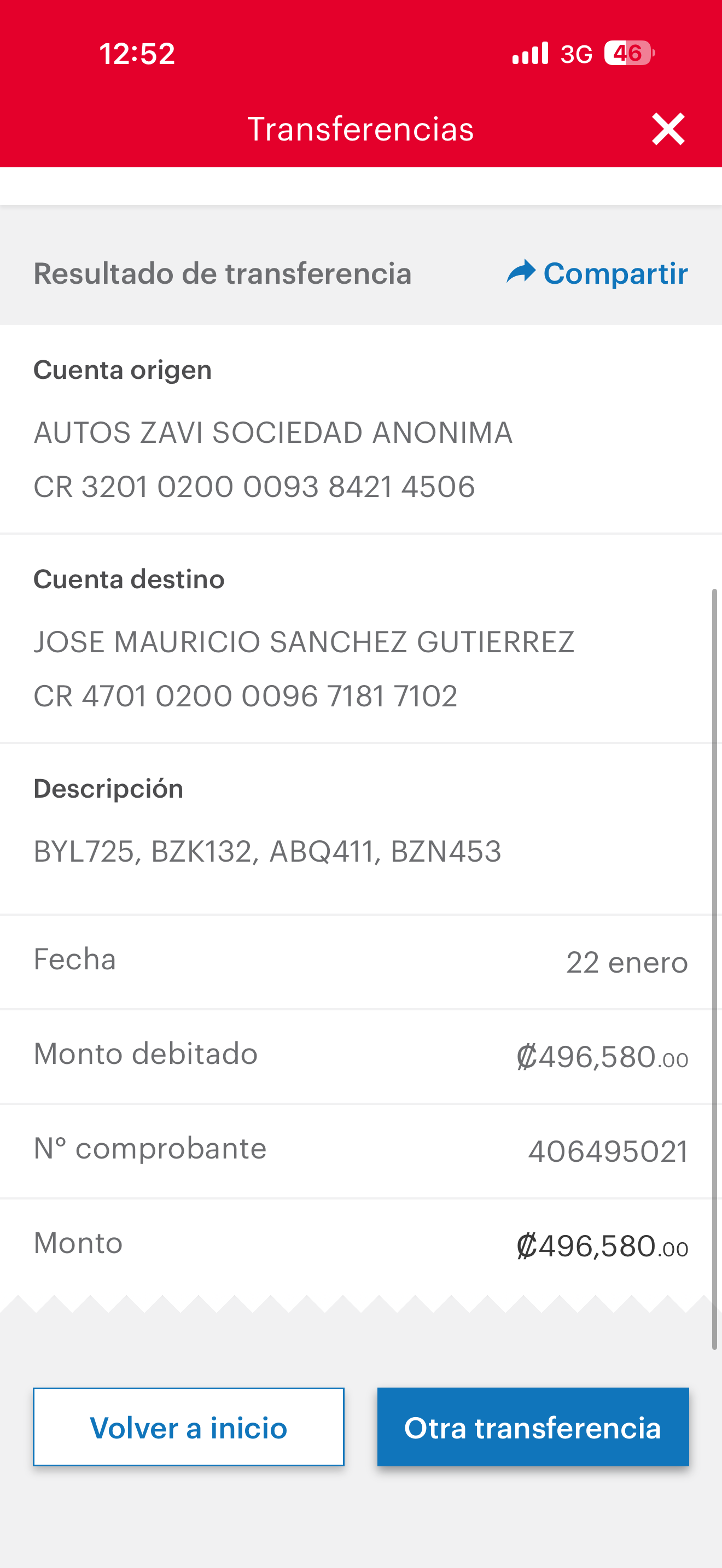
Task: Select the Cuenta origen account number
Action: [x=255, y=485]
